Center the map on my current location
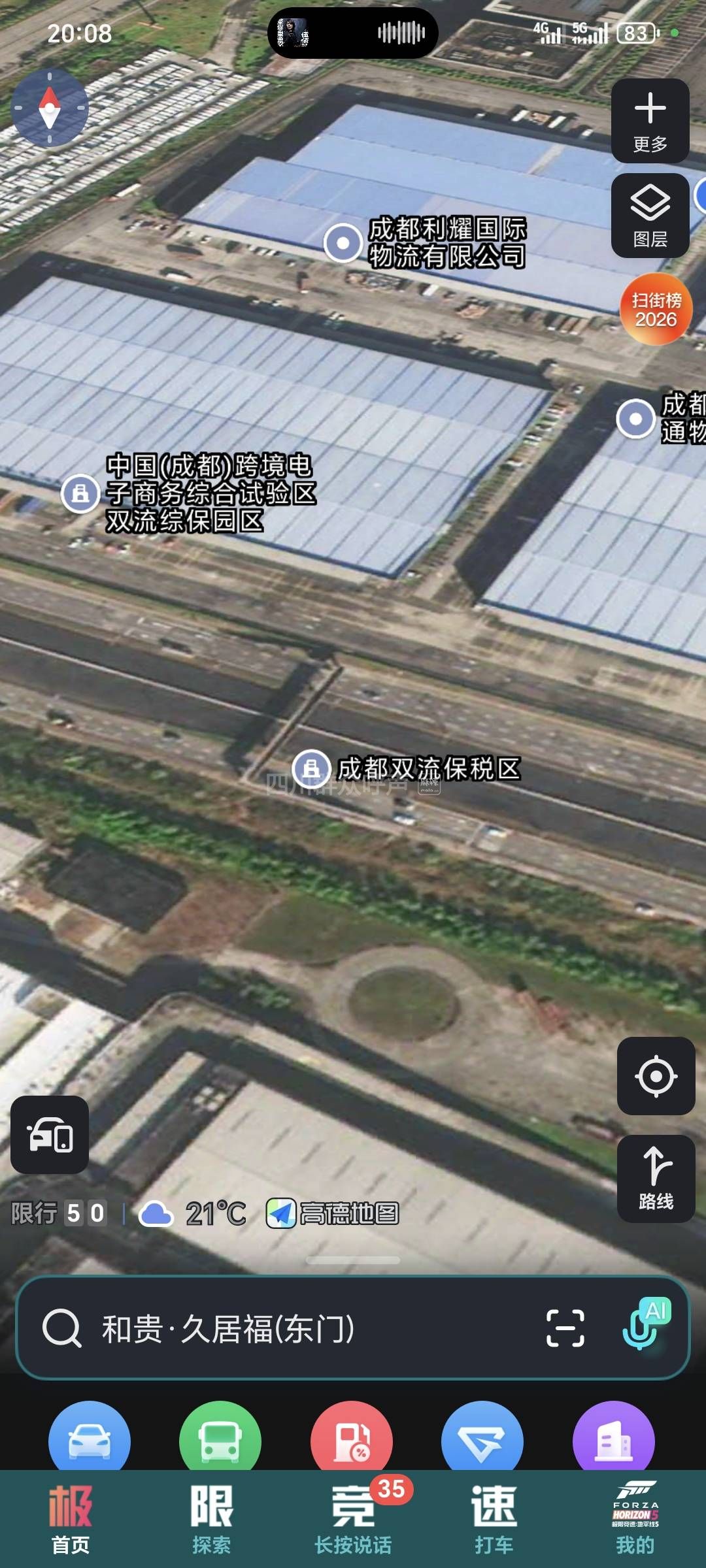This screenshot has height=1568, width=706. (656, 1076)
